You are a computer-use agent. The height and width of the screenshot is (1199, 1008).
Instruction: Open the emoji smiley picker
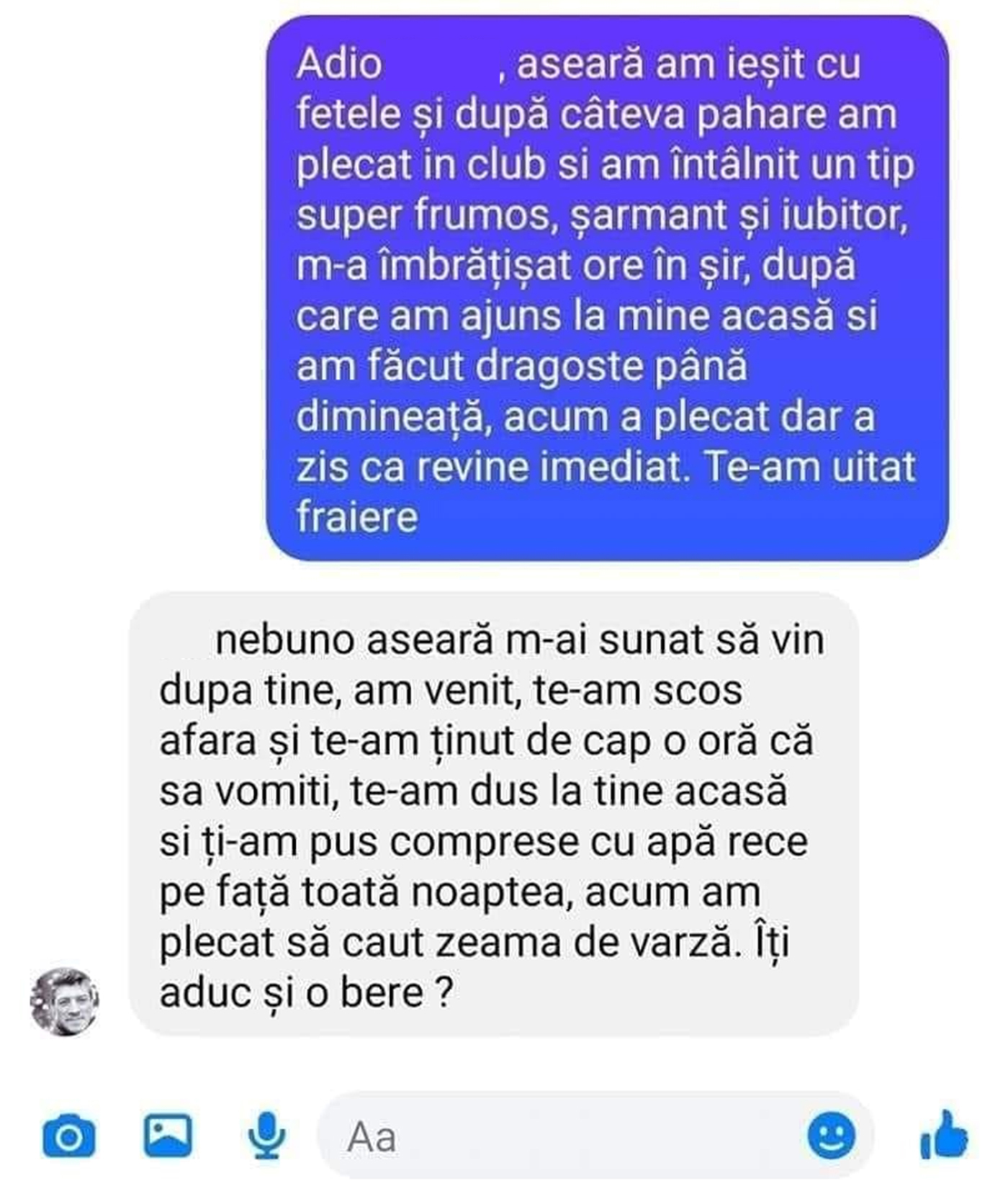point(832,1136)
